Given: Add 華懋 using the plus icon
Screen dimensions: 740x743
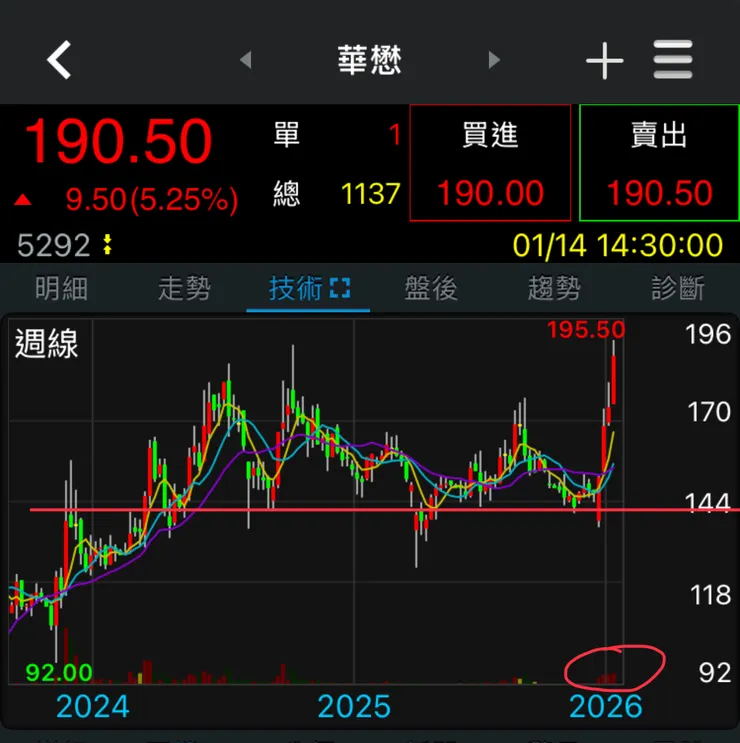Looking at the screenshot, I should click(604, 62).
